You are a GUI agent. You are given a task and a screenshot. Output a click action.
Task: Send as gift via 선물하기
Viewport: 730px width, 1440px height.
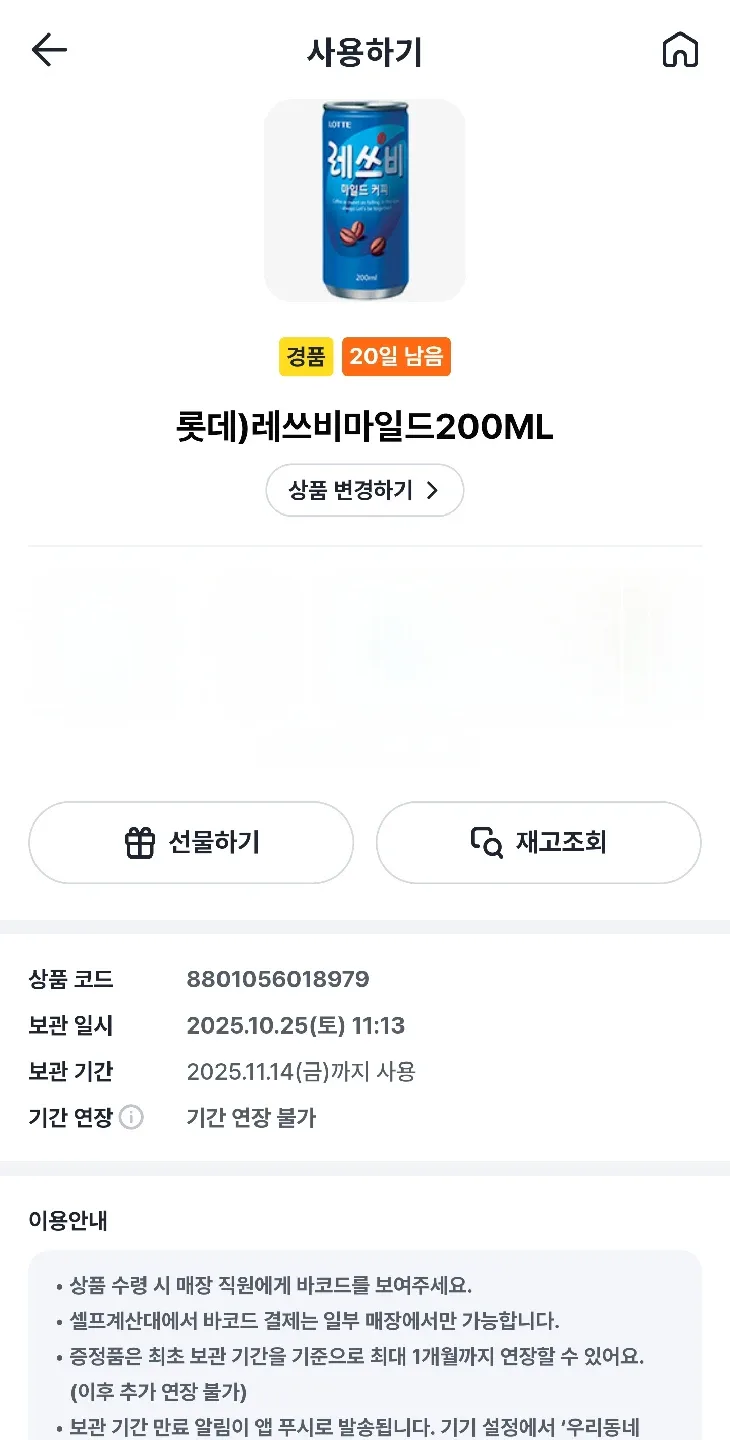[191, 842]
